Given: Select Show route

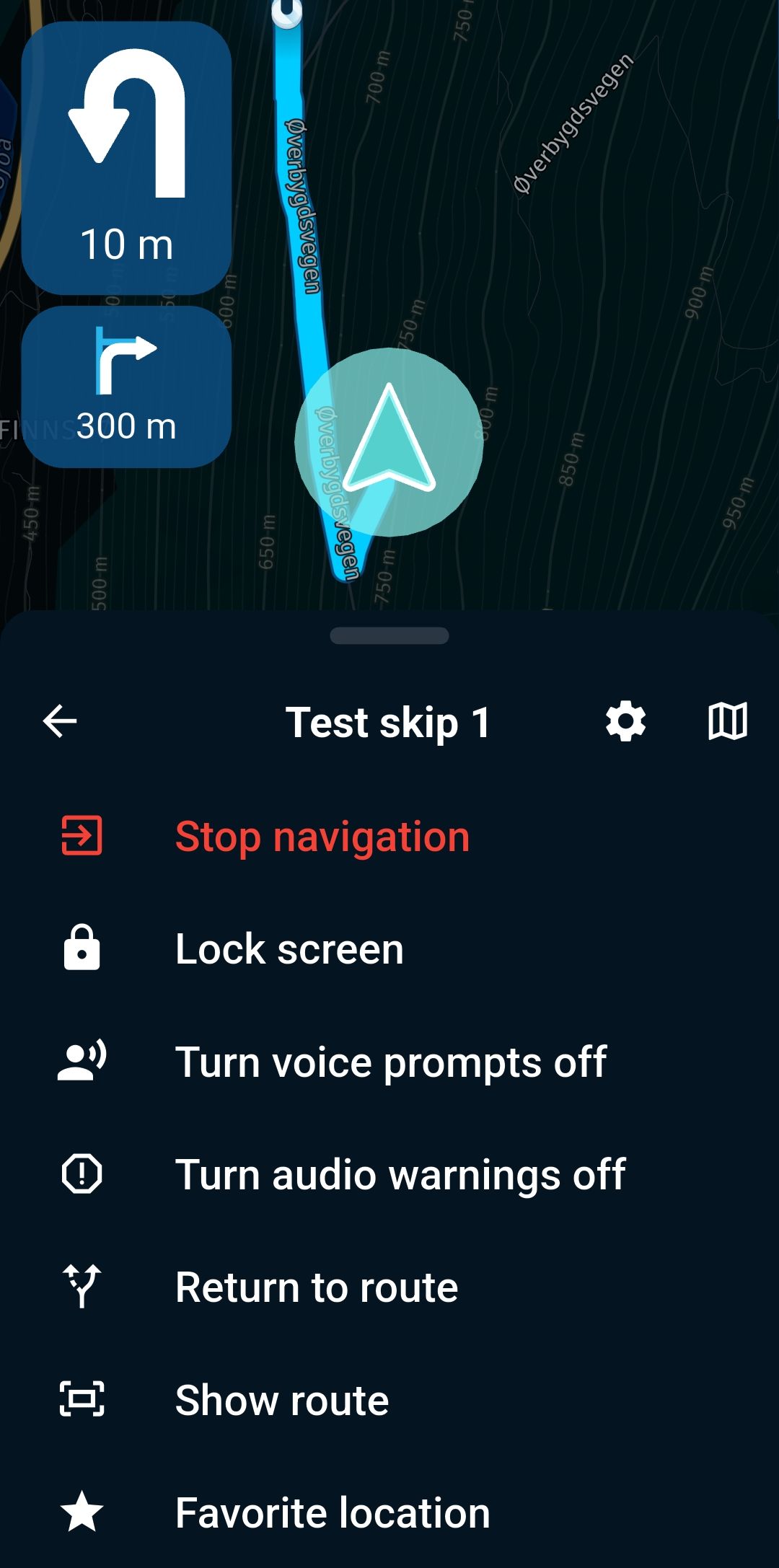Looking at the screenshot, I should 282,1400.
